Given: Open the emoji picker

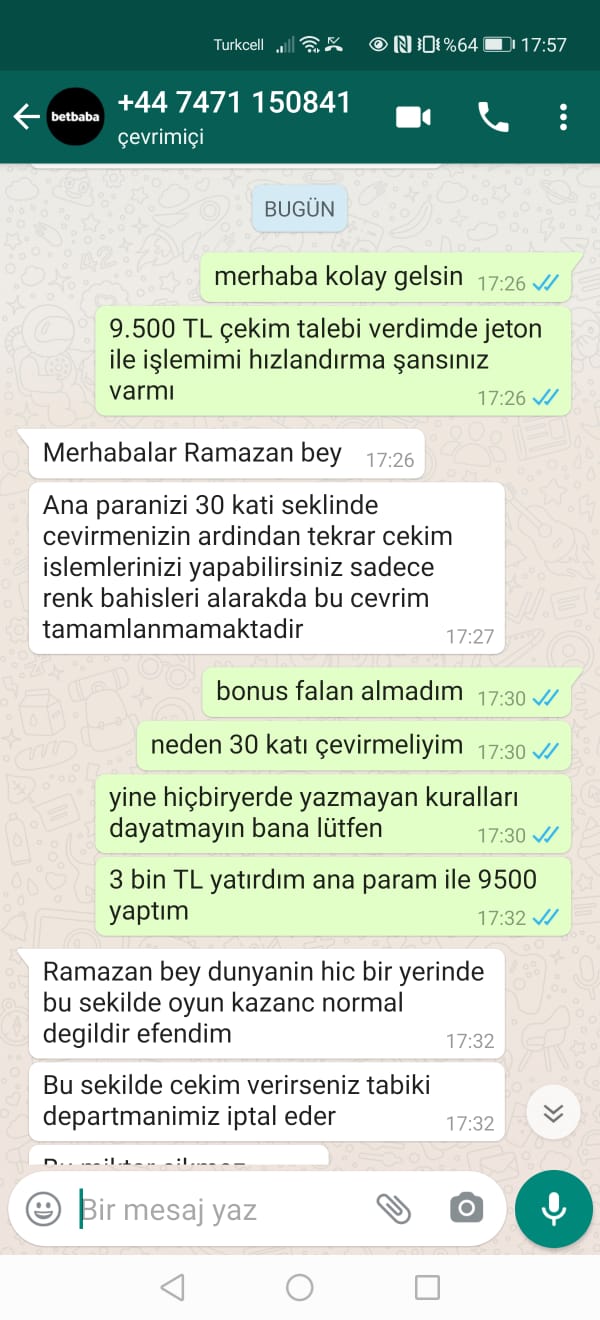Looking at the screenshot, I should click(x=43, y=1210).
